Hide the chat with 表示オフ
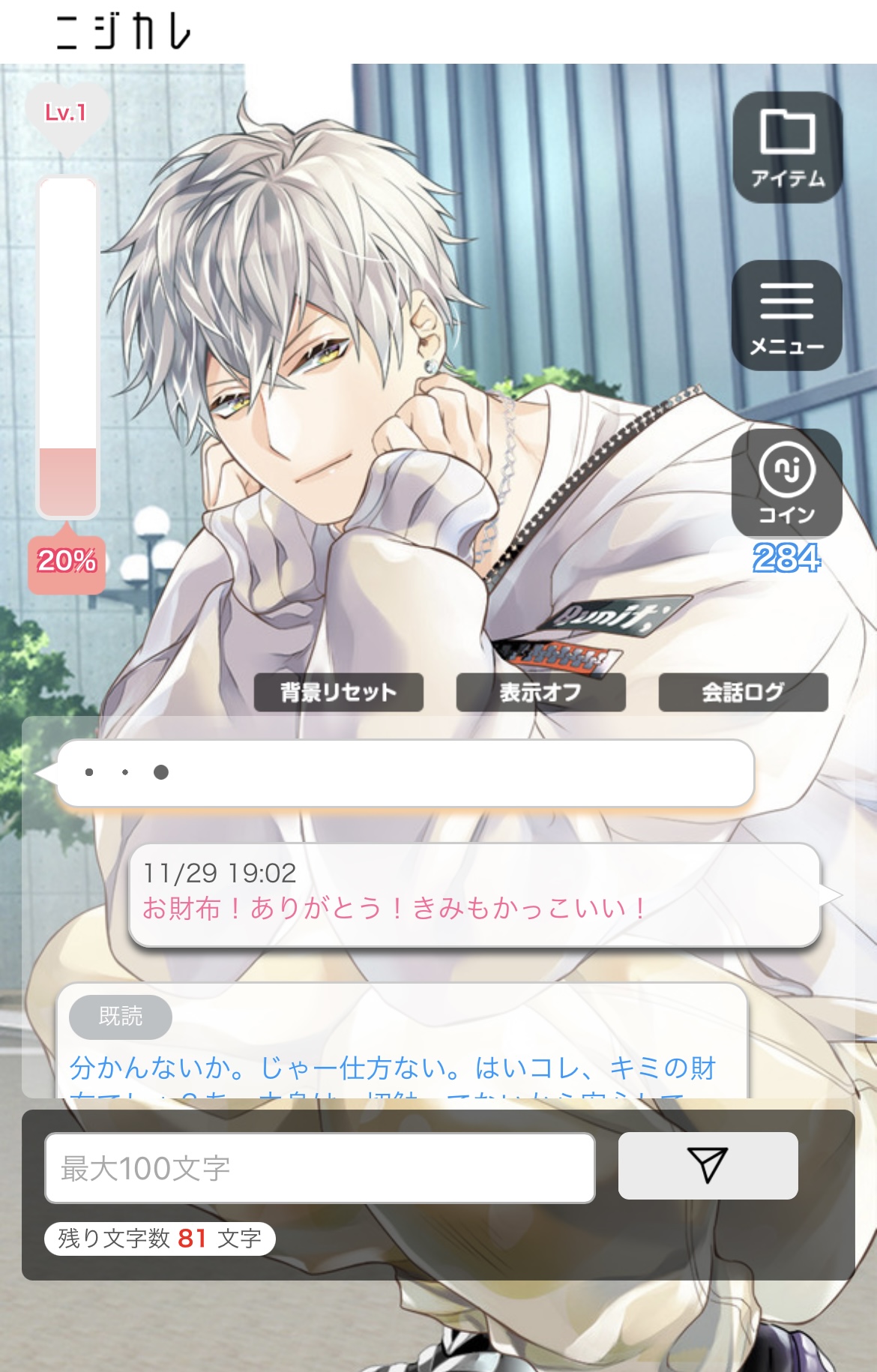 (540, 692)
